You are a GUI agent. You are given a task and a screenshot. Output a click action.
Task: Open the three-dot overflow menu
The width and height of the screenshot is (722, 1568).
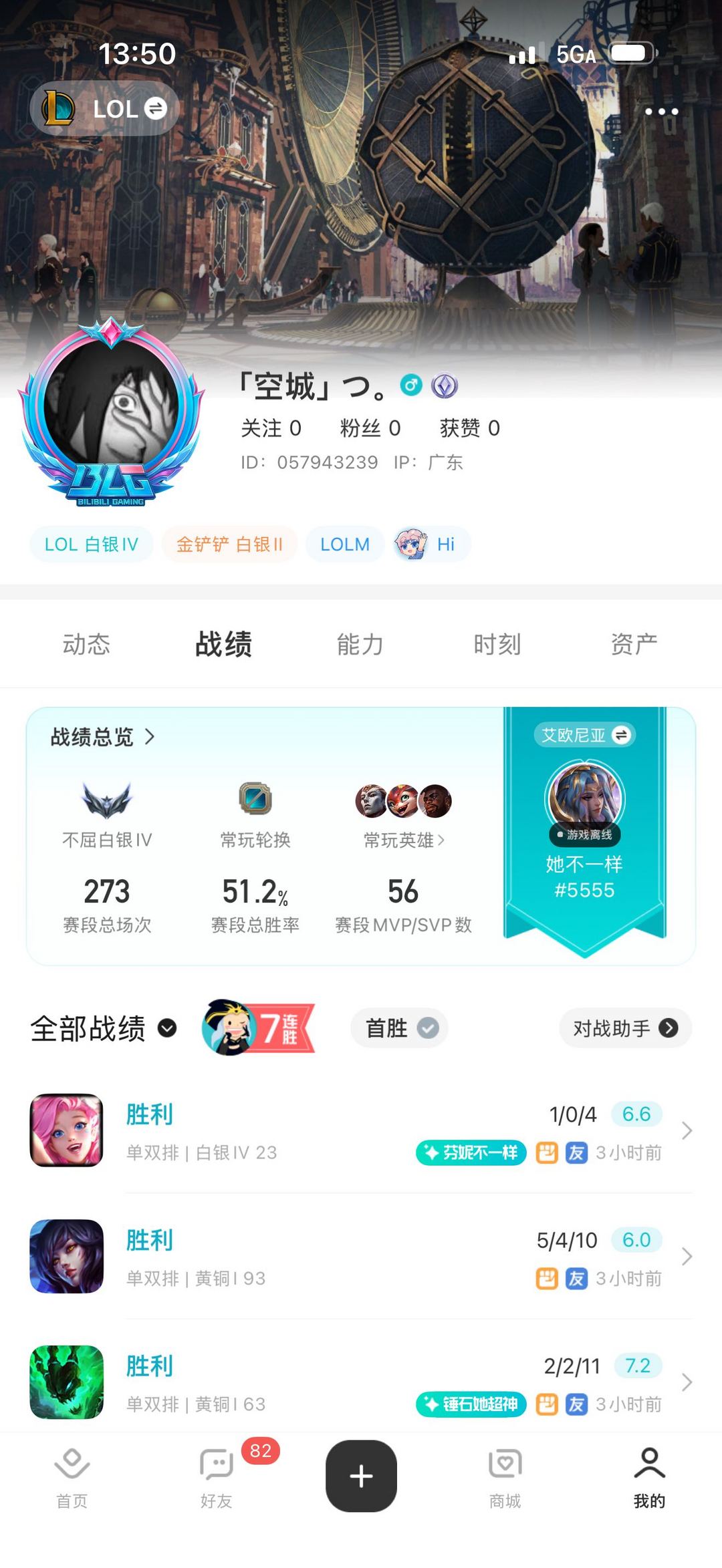pyautogui.click(x=661, y=112)
